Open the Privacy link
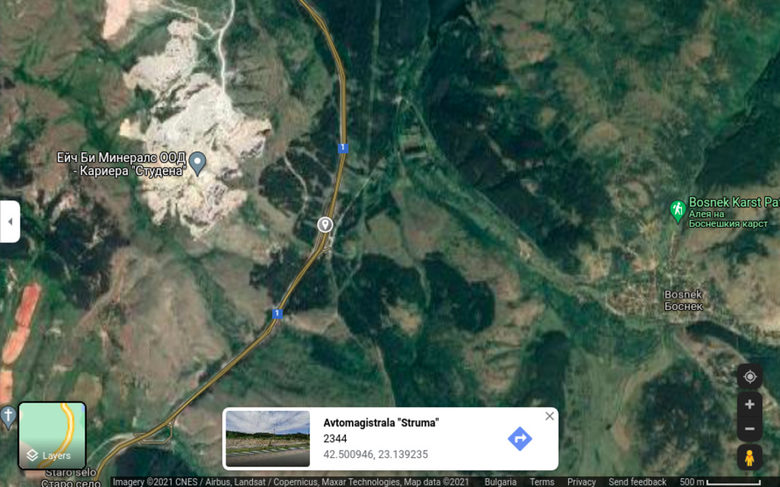The height and width of the screenshot is (487, 780). (x=581, y=482)
